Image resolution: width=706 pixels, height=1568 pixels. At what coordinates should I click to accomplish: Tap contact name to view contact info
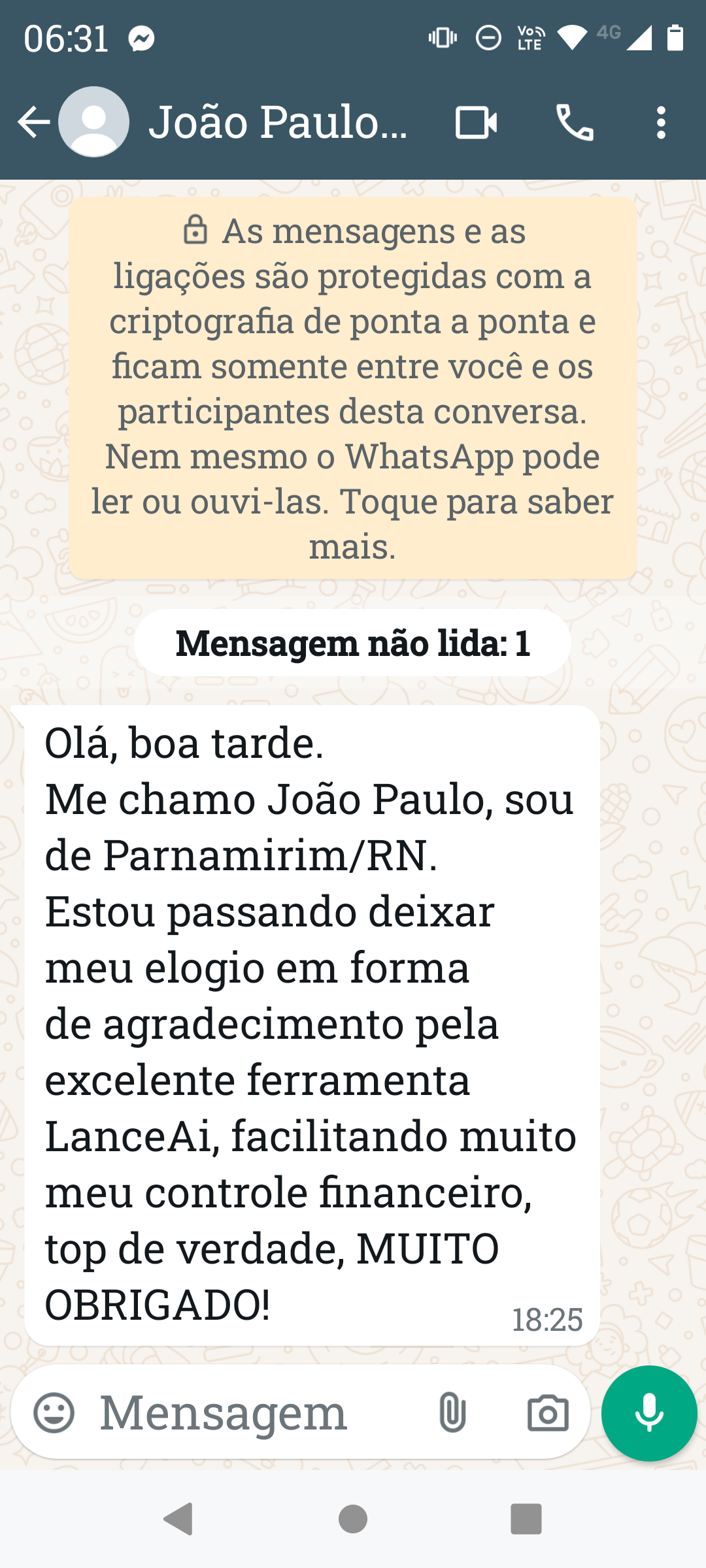(x=278, y=122)
